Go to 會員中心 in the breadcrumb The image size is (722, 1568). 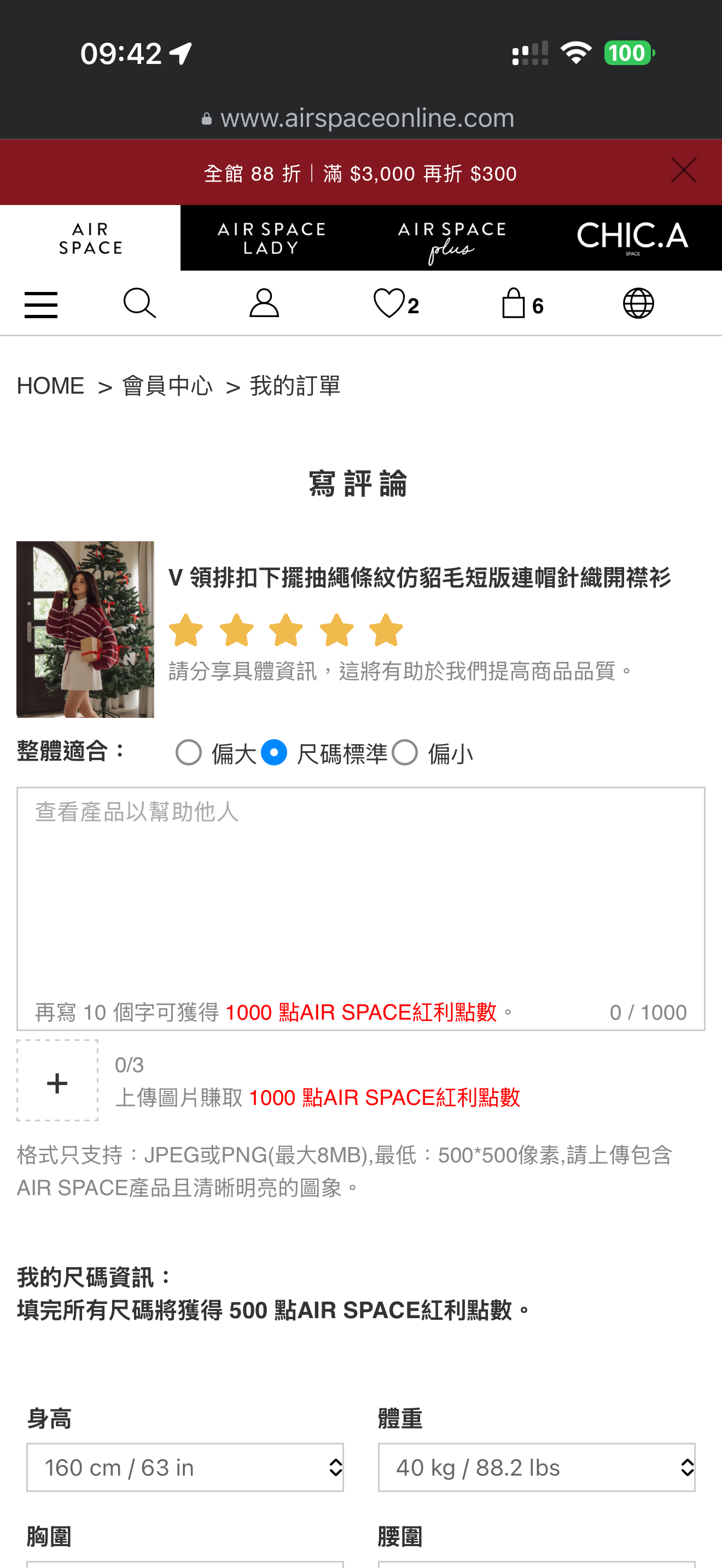click(167, 386)
